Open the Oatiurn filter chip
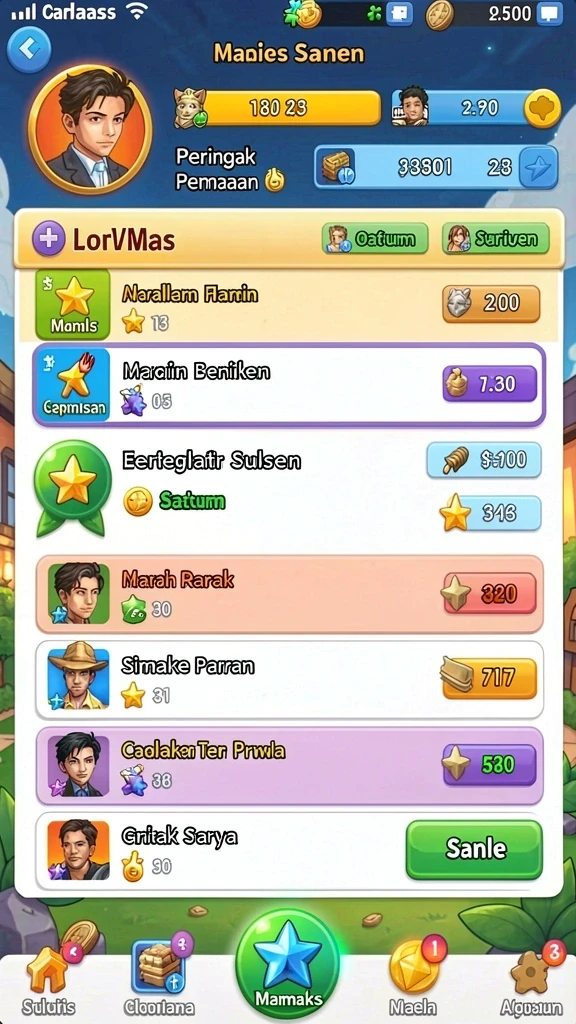 pos(375,239)
